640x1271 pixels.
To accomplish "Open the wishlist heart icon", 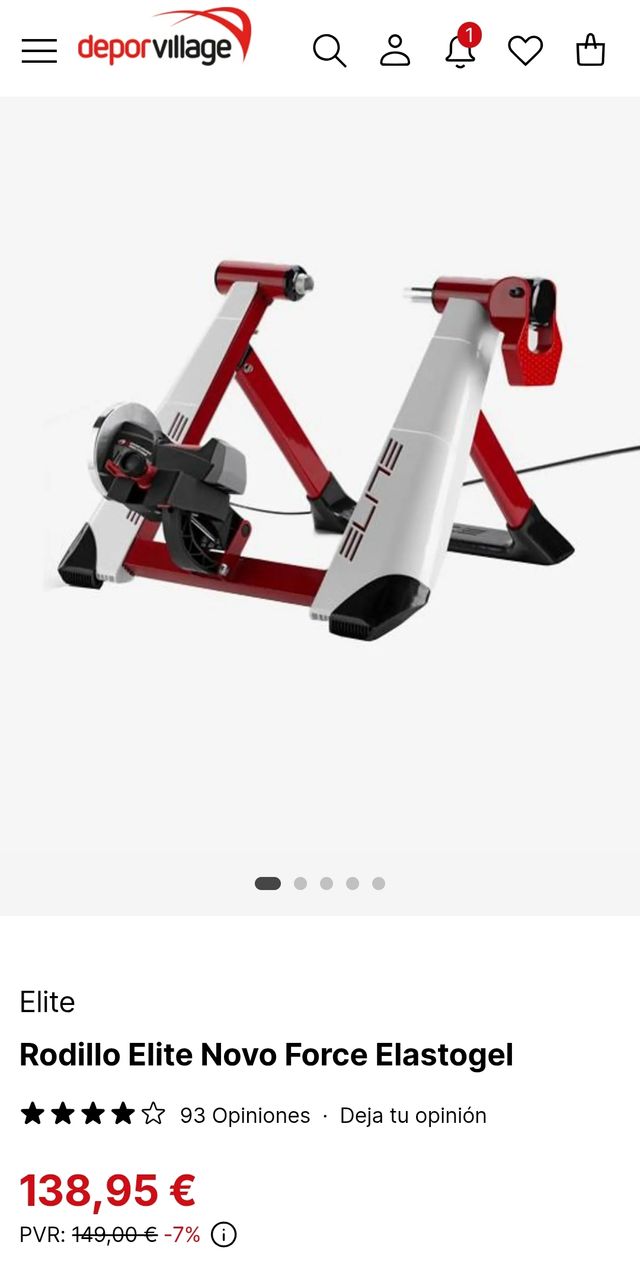I will tap(525, 50).
